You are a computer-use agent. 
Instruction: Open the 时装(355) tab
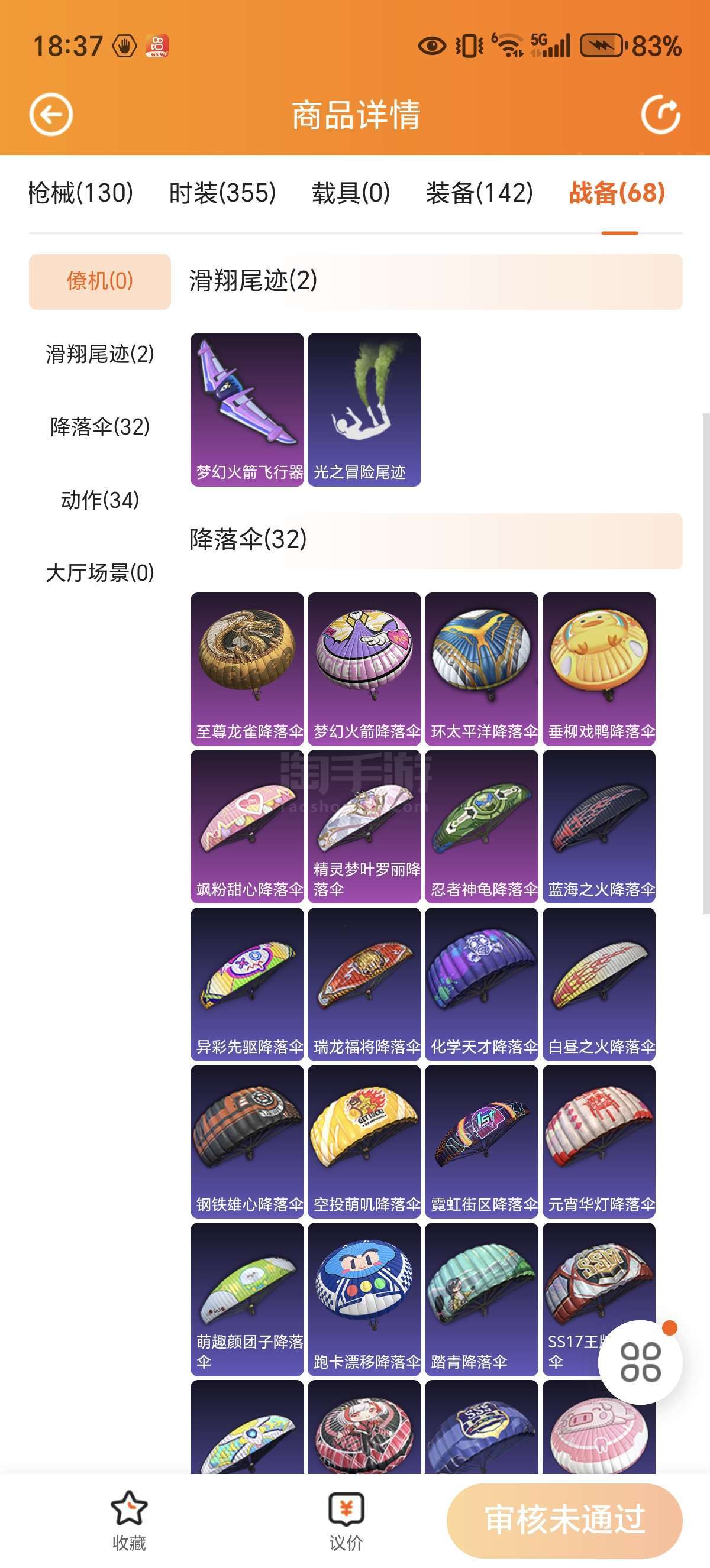pos(222,193)
